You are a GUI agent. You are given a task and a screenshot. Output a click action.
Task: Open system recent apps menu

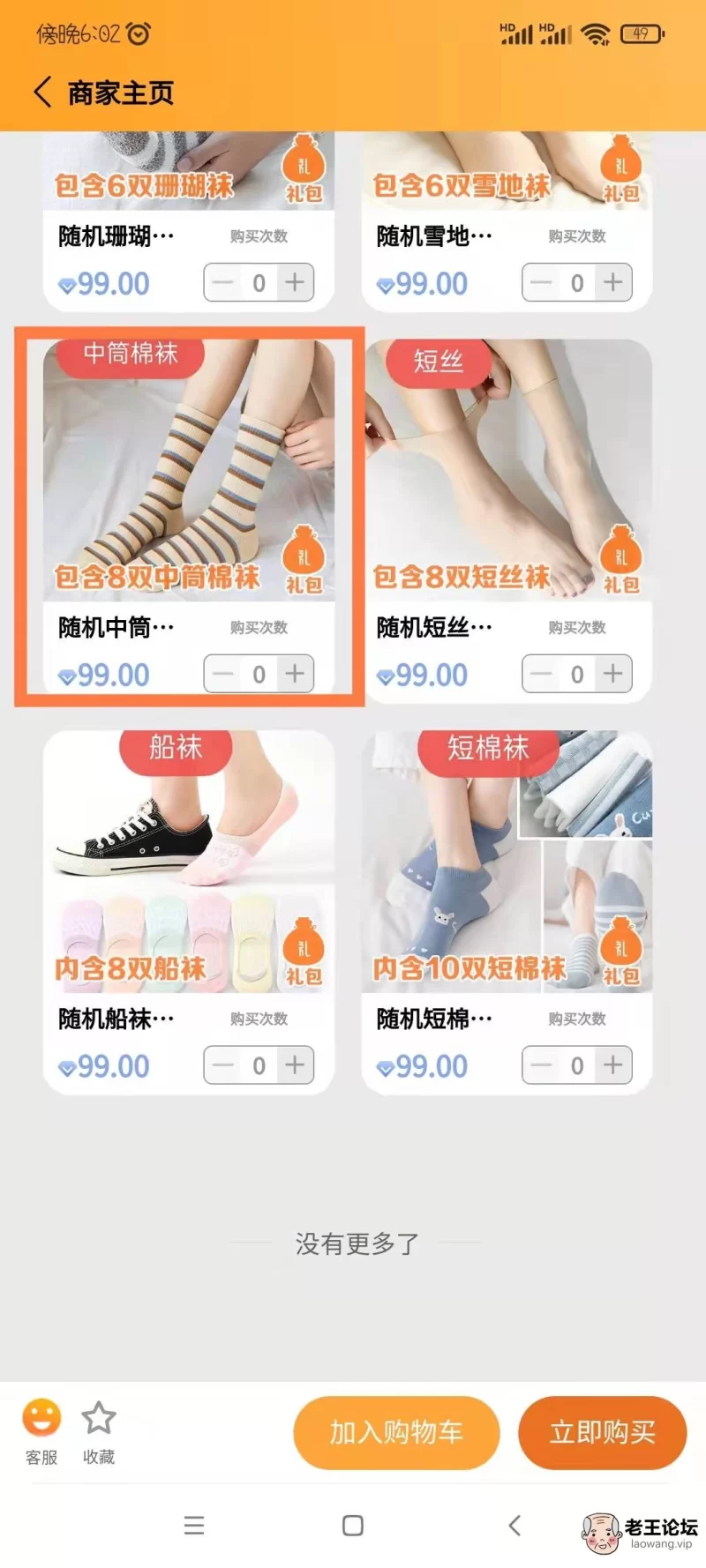coord(194,1526)
